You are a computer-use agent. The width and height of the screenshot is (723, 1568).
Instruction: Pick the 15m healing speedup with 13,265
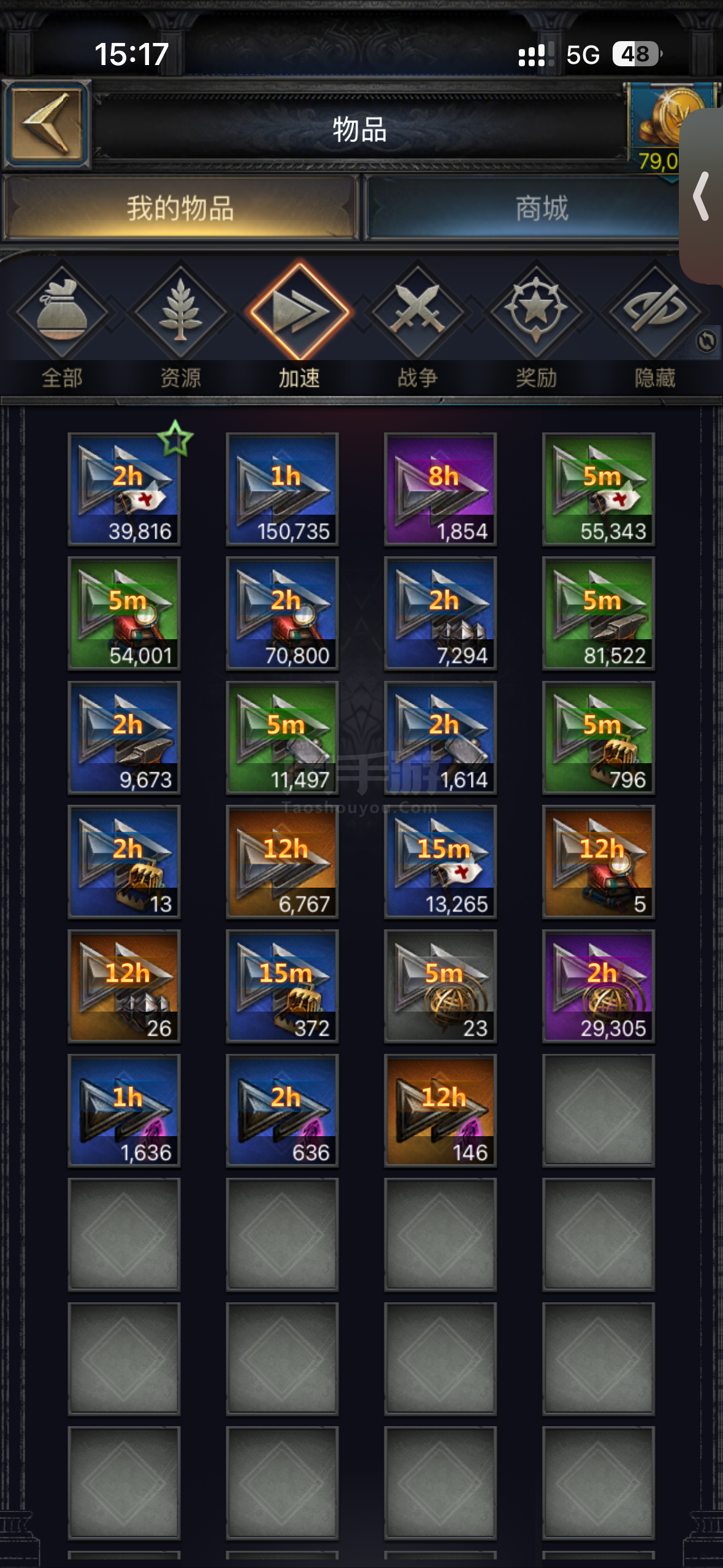tap(440, 861)
